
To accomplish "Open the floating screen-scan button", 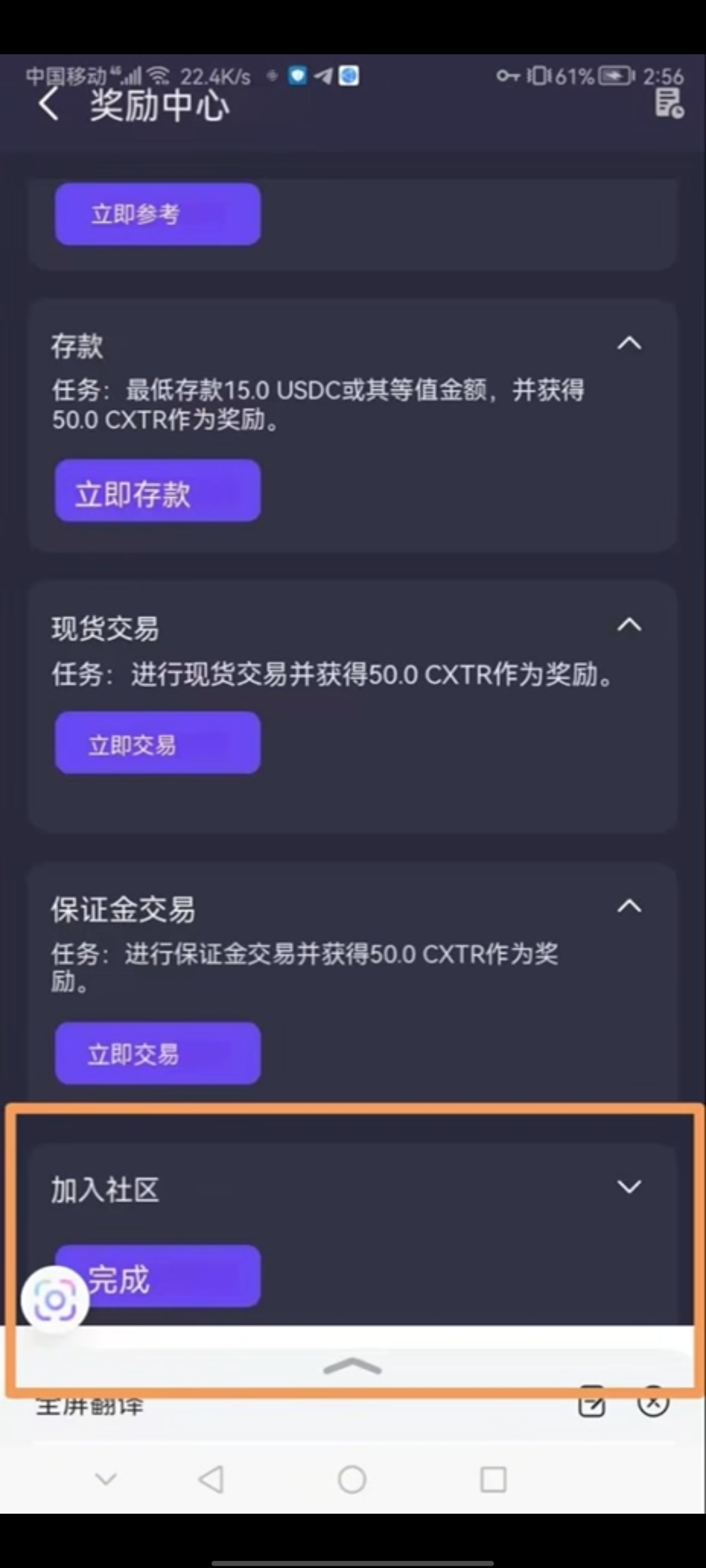I will coord(55,1300).
